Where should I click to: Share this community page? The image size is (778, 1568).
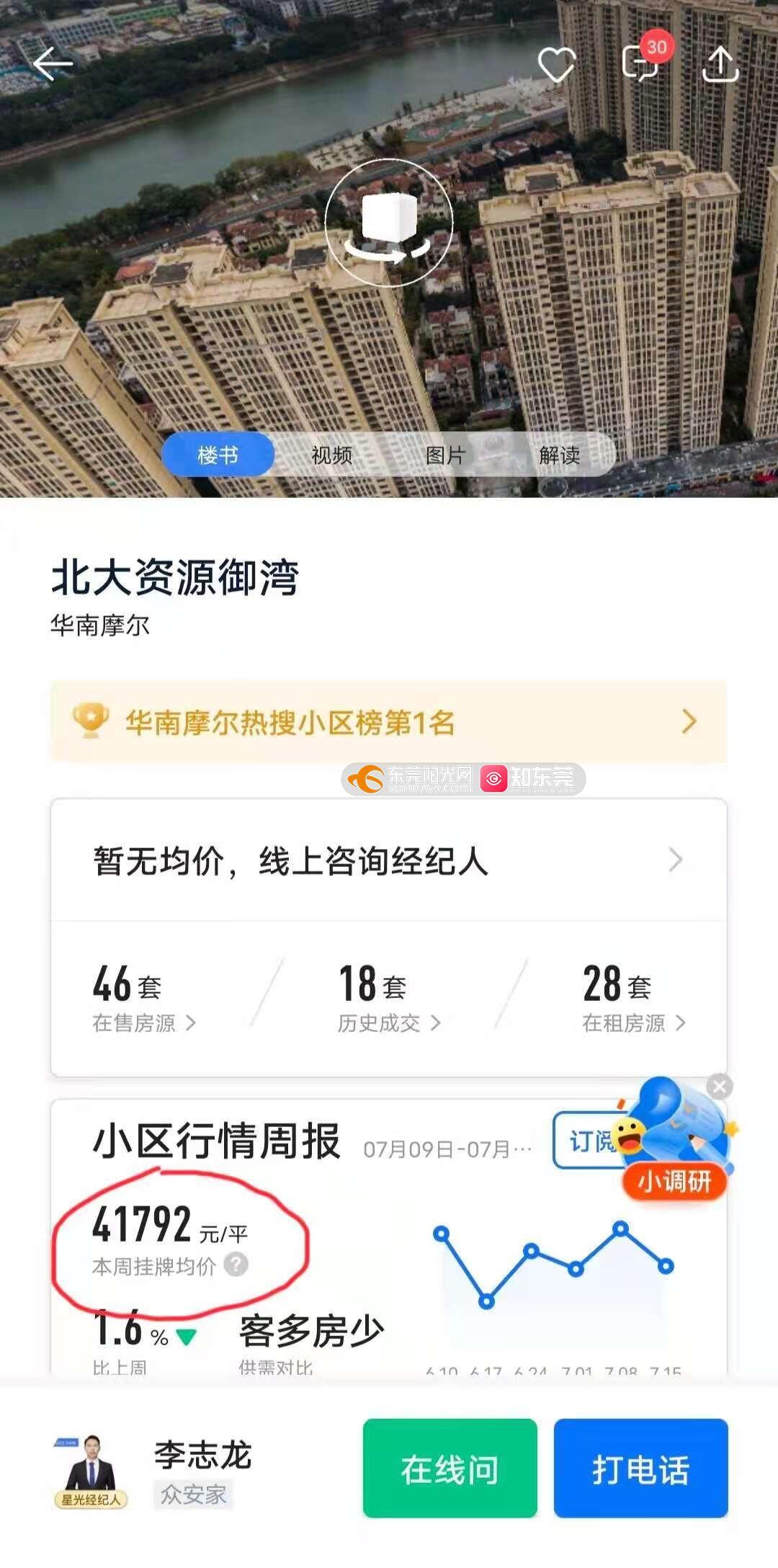click(x=720, y=65)
